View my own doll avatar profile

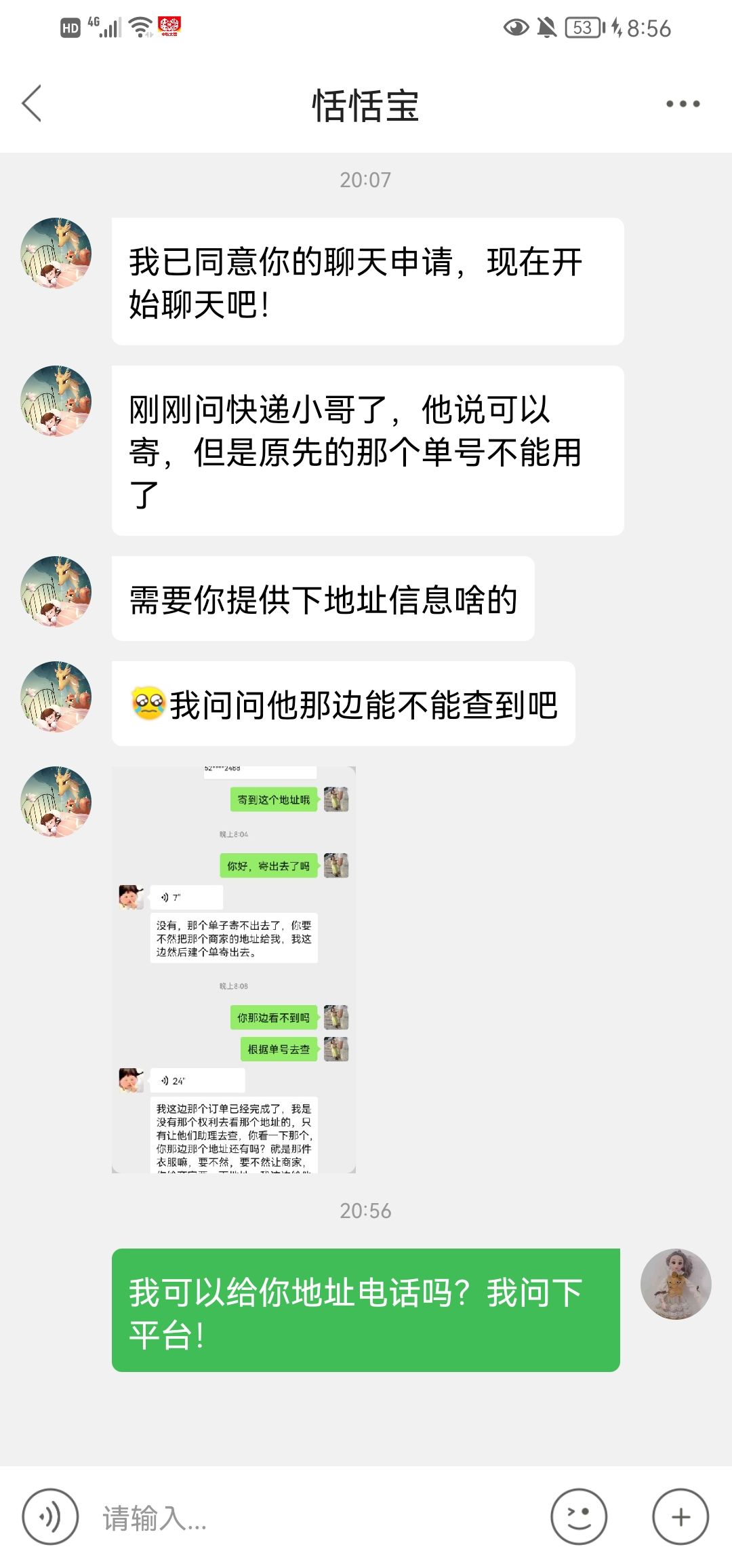[676, 1284]
